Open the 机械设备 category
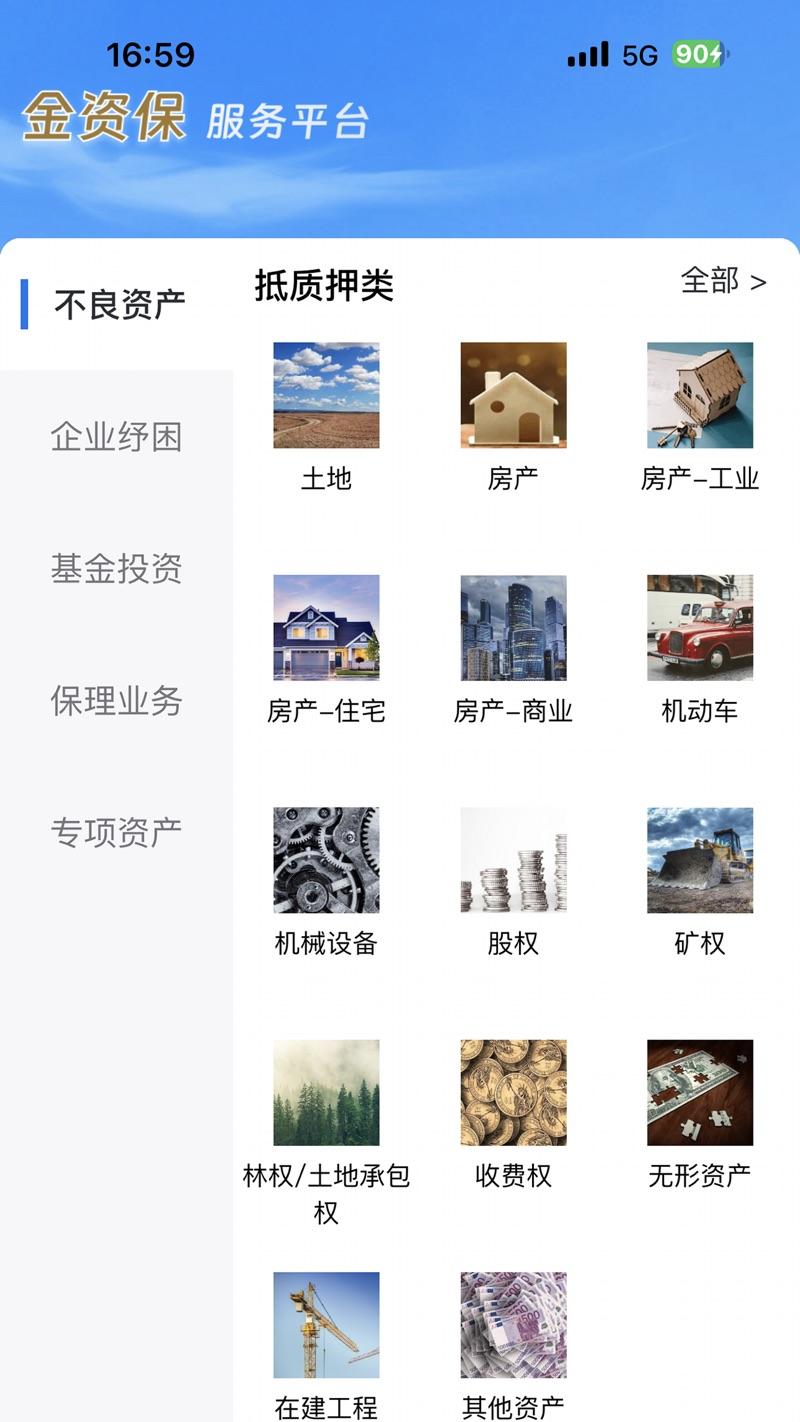The image size is (800, 1422). [x=326, y=860]
